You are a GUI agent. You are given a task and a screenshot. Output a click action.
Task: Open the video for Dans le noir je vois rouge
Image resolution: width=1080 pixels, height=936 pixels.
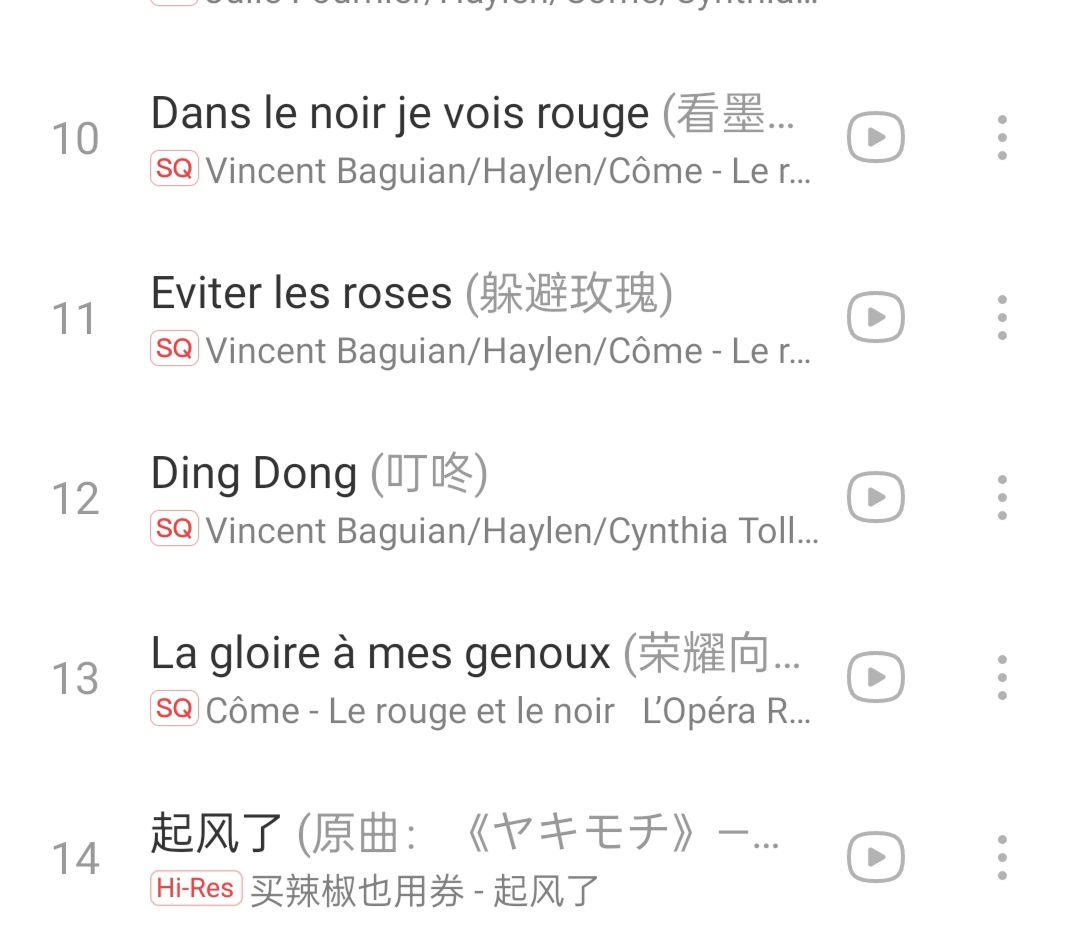[x=875, y=137]
